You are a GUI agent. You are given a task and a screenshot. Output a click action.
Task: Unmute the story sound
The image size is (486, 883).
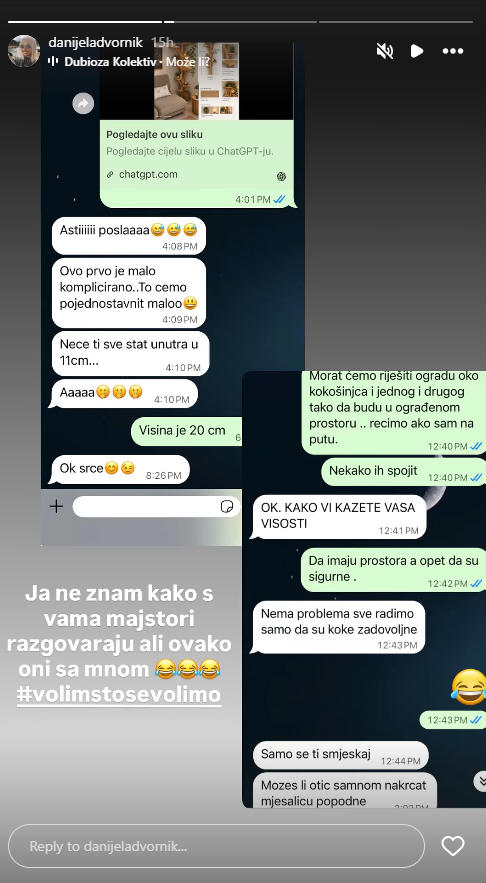point(385,51)
